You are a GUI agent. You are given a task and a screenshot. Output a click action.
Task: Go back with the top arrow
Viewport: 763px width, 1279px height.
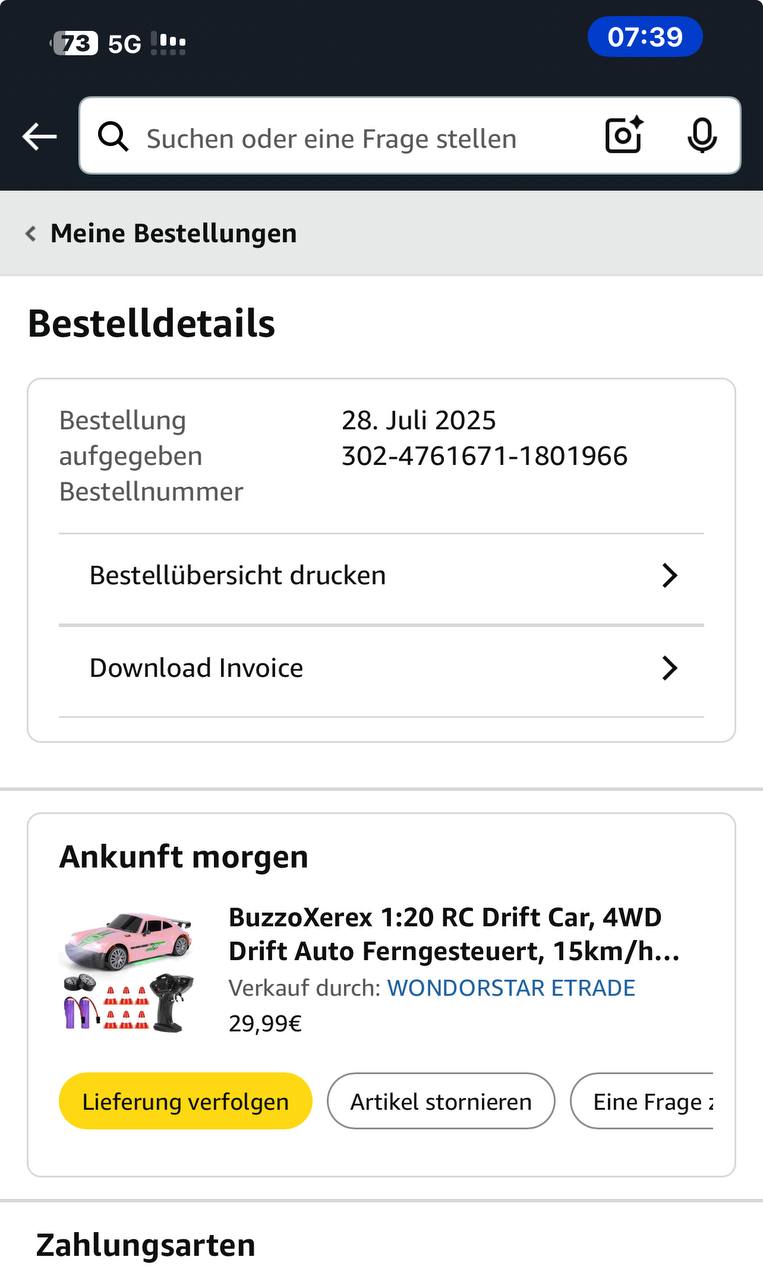point(40,137)
